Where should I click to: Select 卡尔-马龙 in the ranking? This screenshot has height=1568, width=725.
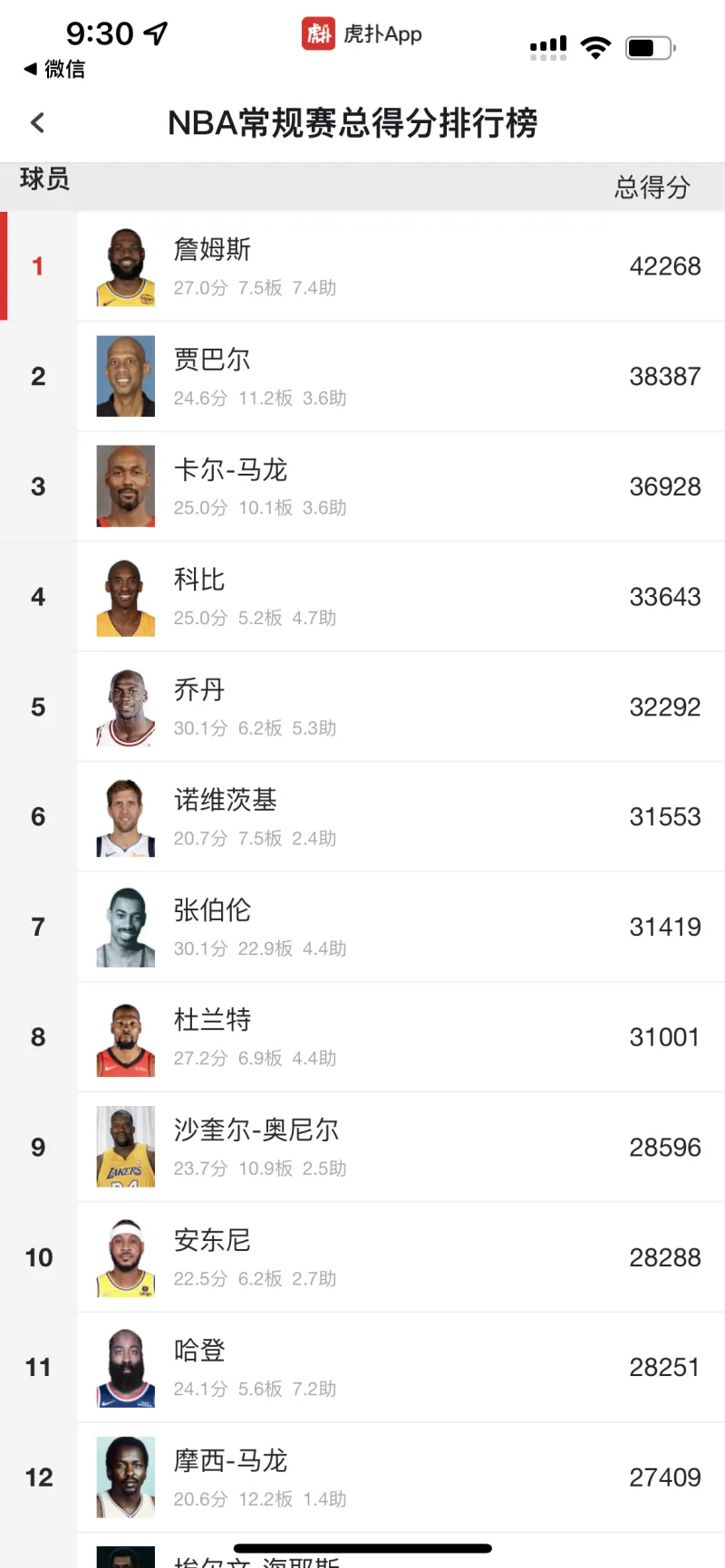click(362, 486)
